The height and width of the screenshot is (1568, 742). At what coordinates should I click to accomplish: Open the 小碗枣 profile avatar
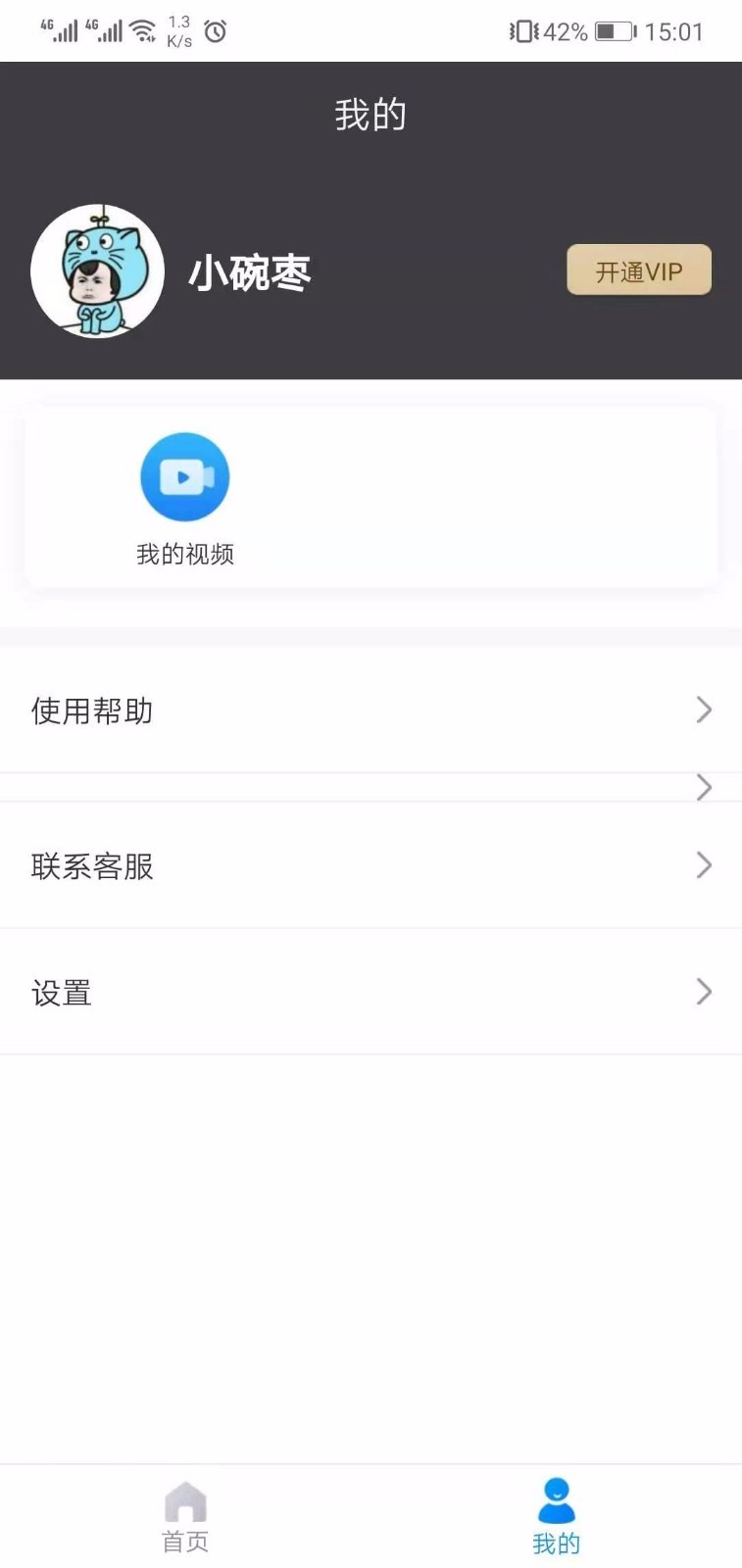click(97, 271)
